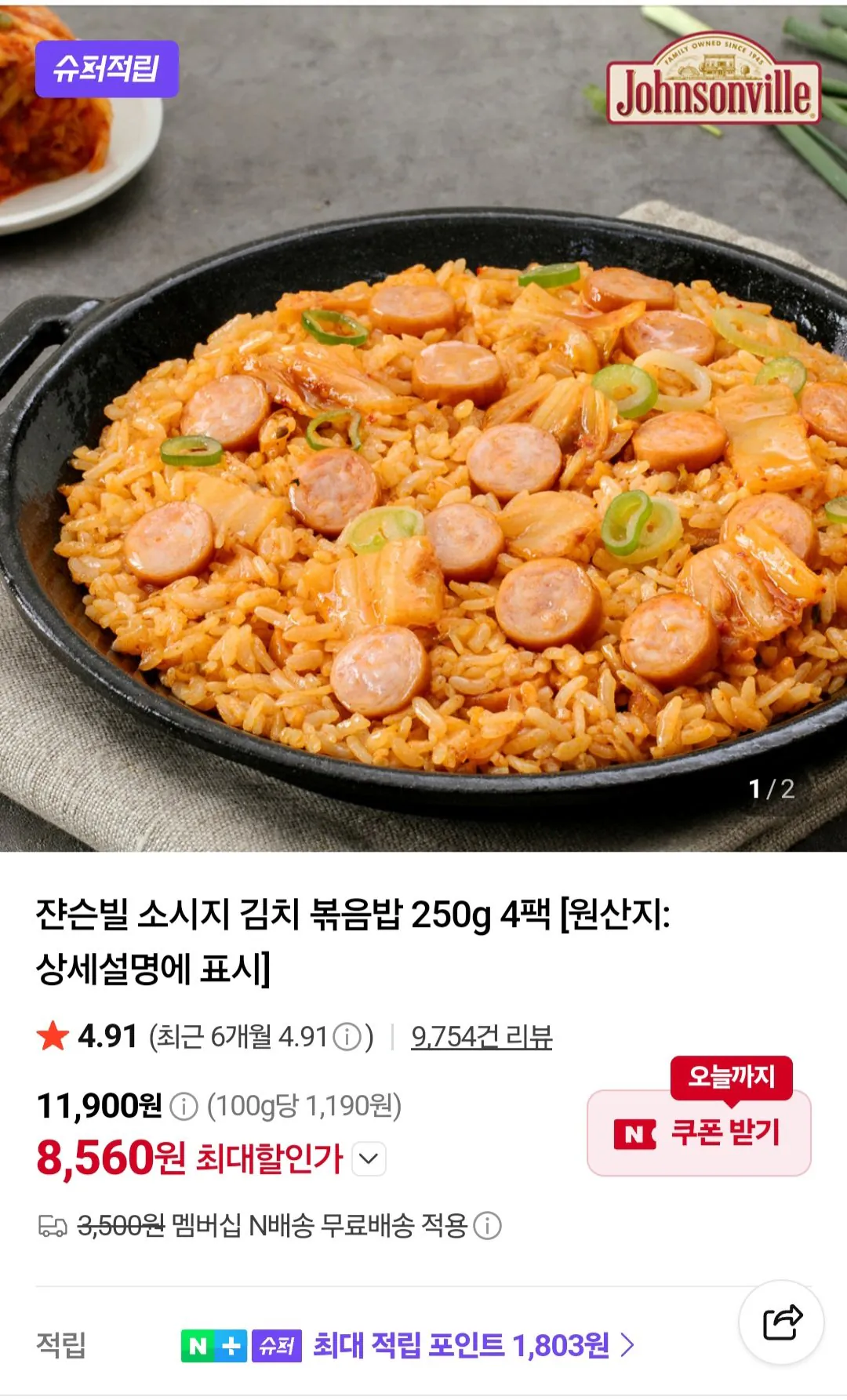Open N배송 free shipping info icon
Screen dimensions: 847x1400
pos(487,1225)
